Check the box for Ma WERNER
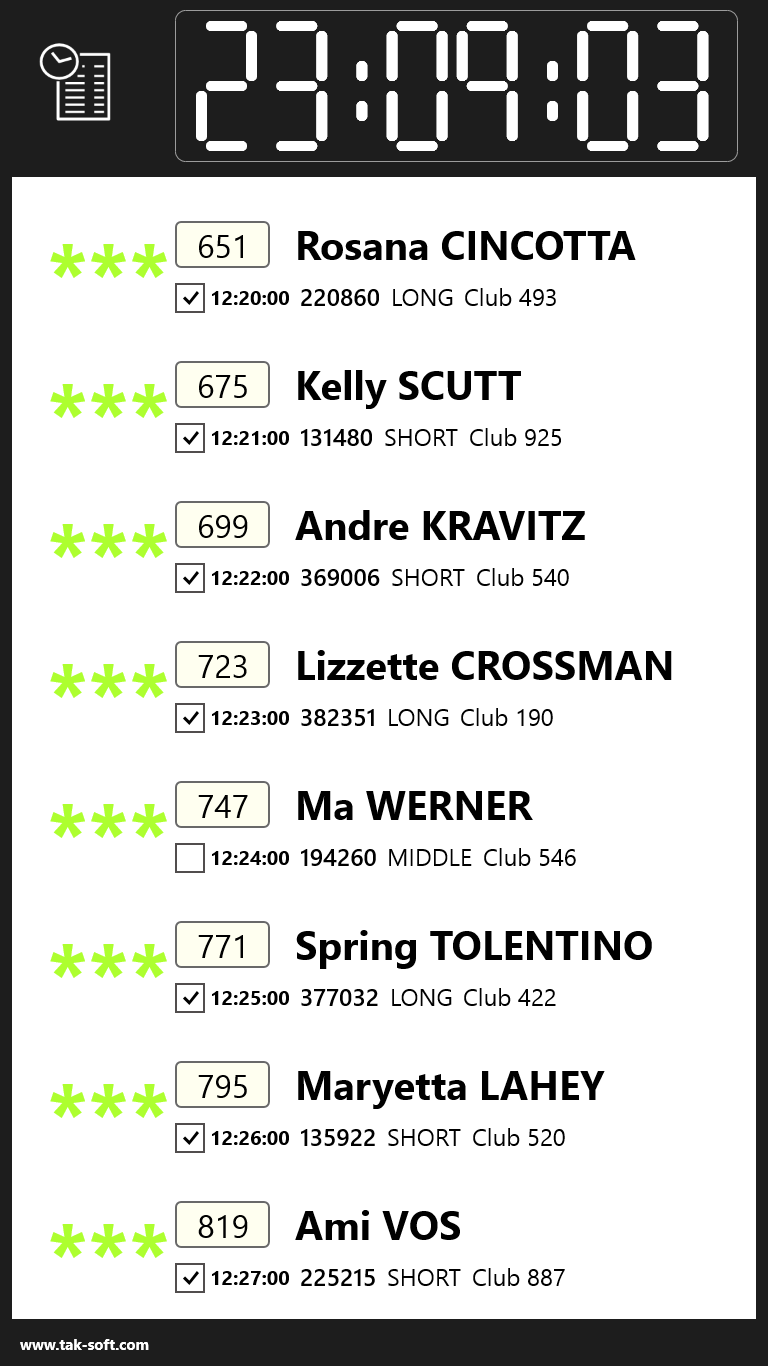 coord(189,858)
